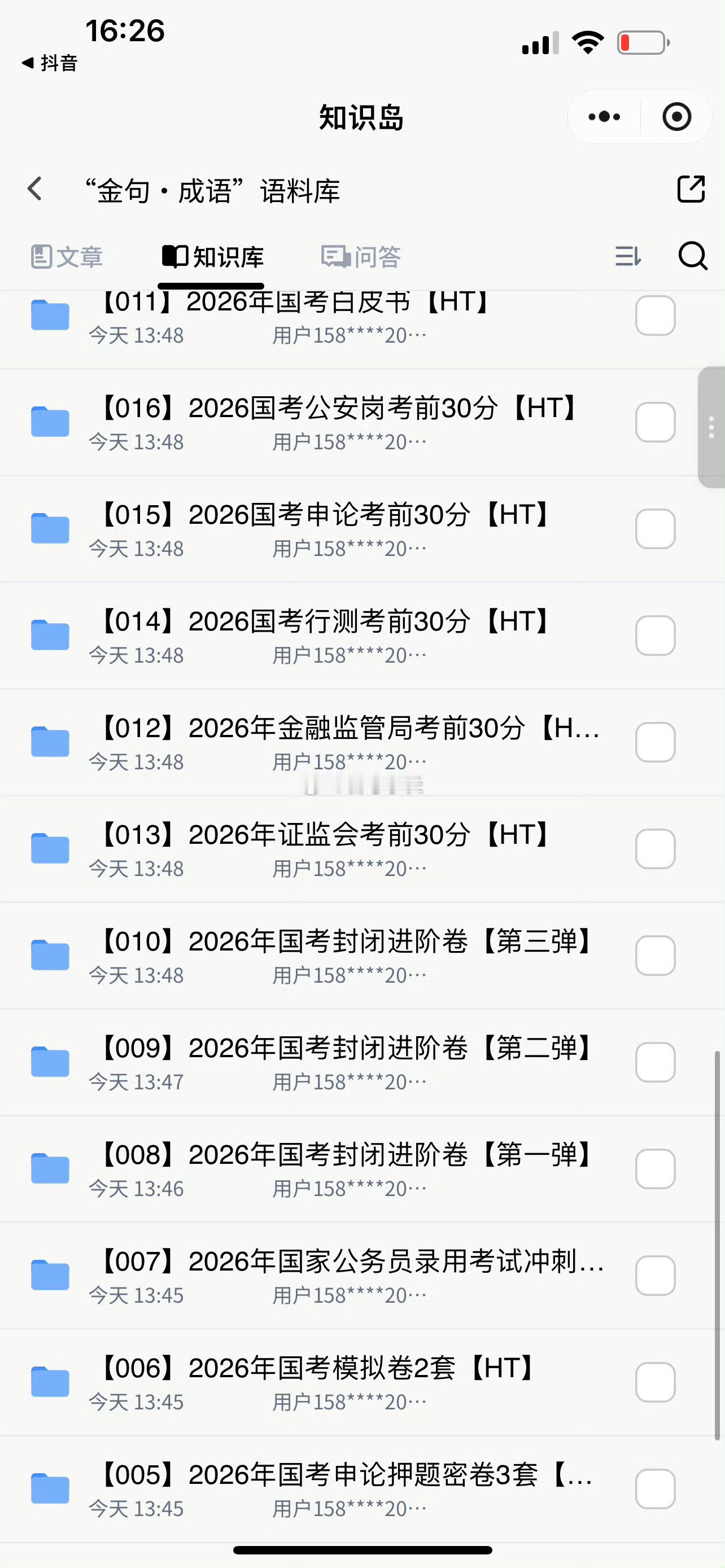Select the checkbox for 【014】国考行测考前30分
725x1568 pixels.
[655, 636]
